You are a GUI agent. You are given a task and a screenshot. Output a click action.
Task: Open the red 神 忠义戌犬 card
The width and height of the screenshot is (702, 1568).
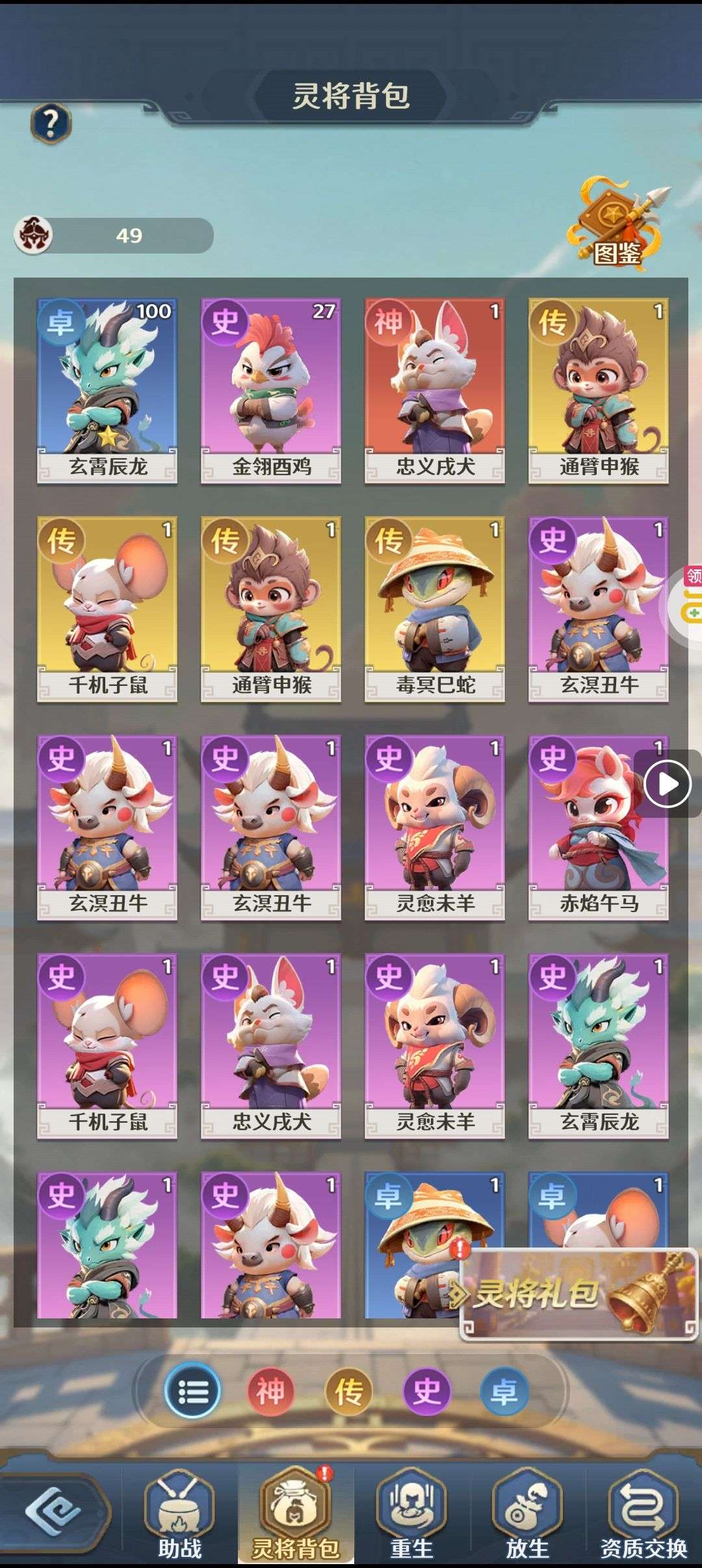tap(435, 390)
